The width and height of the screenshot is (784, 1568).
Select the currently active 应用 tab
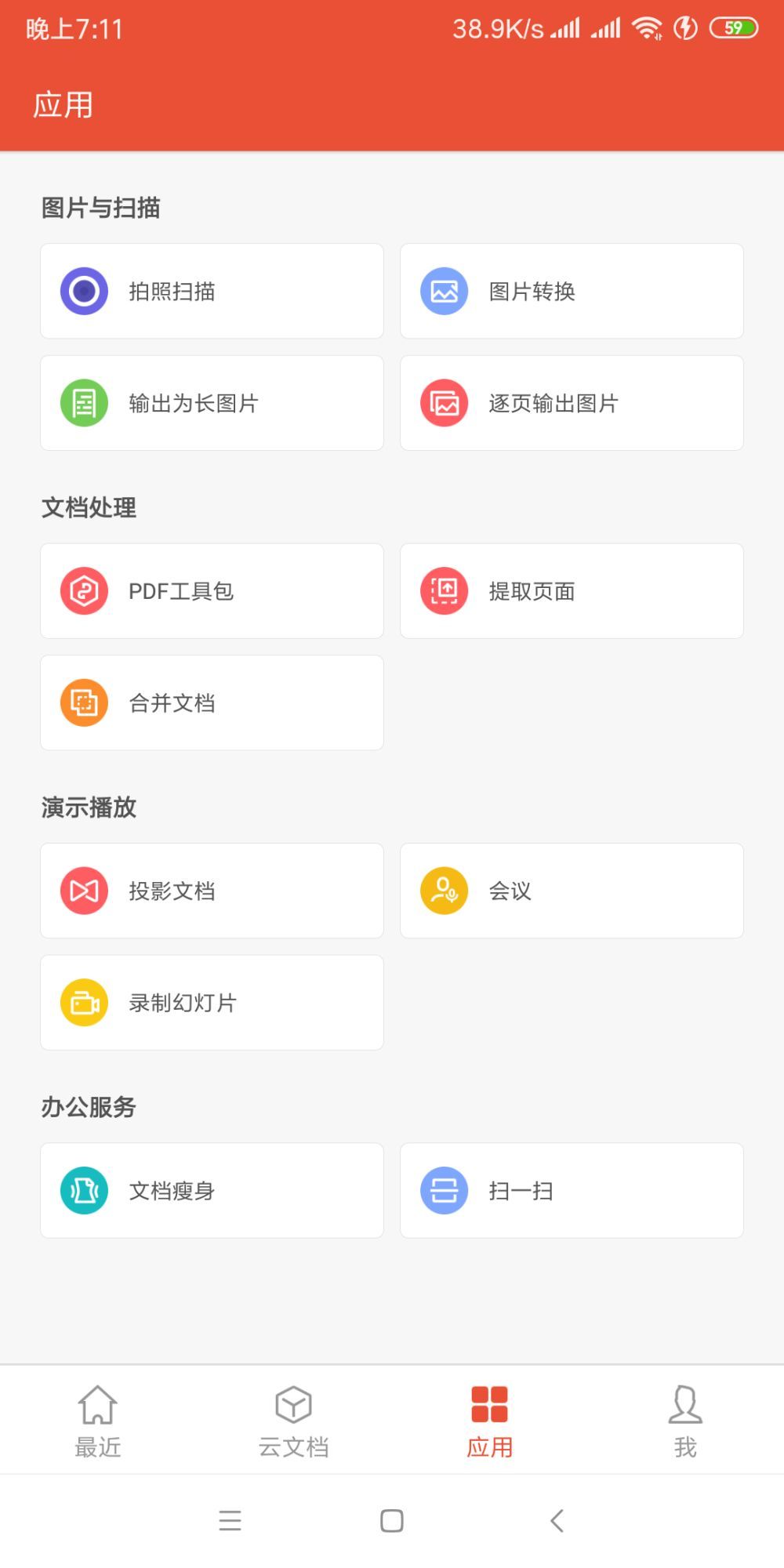click(488, 1419)
